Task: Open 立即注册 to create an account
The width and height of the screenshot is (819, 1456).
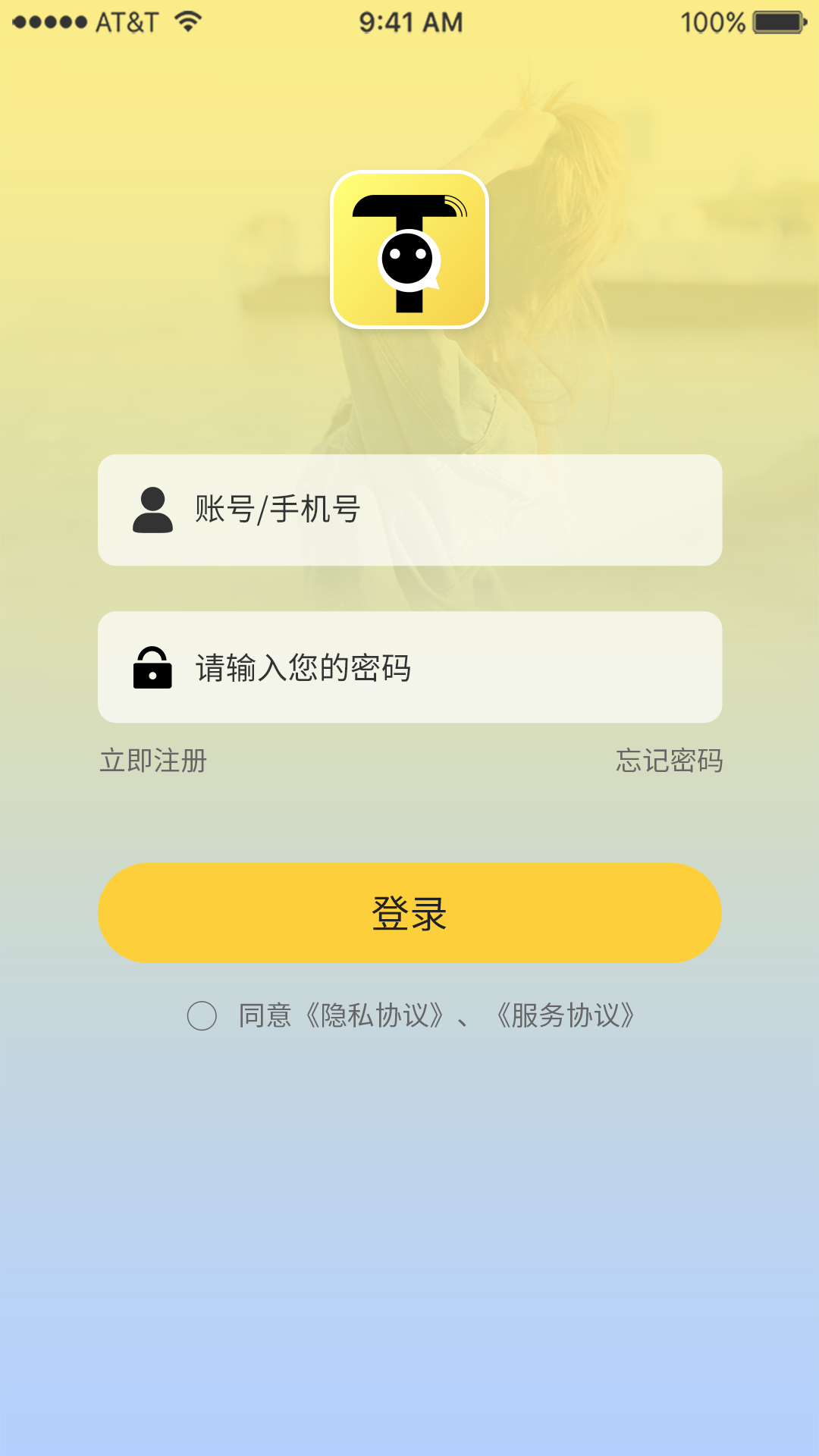Action: click(152, 761)
